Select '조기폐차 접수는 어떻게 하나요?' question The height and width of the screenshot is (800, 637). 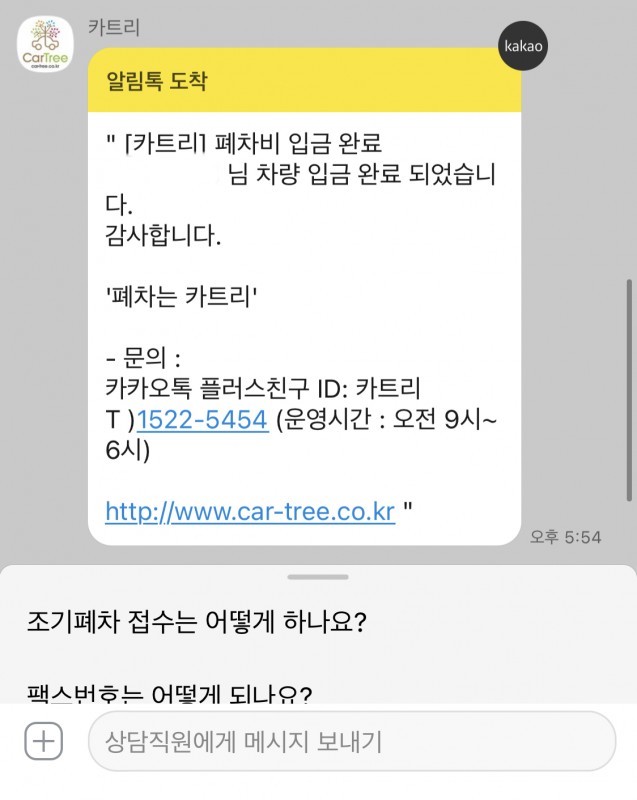click(197, 622)
